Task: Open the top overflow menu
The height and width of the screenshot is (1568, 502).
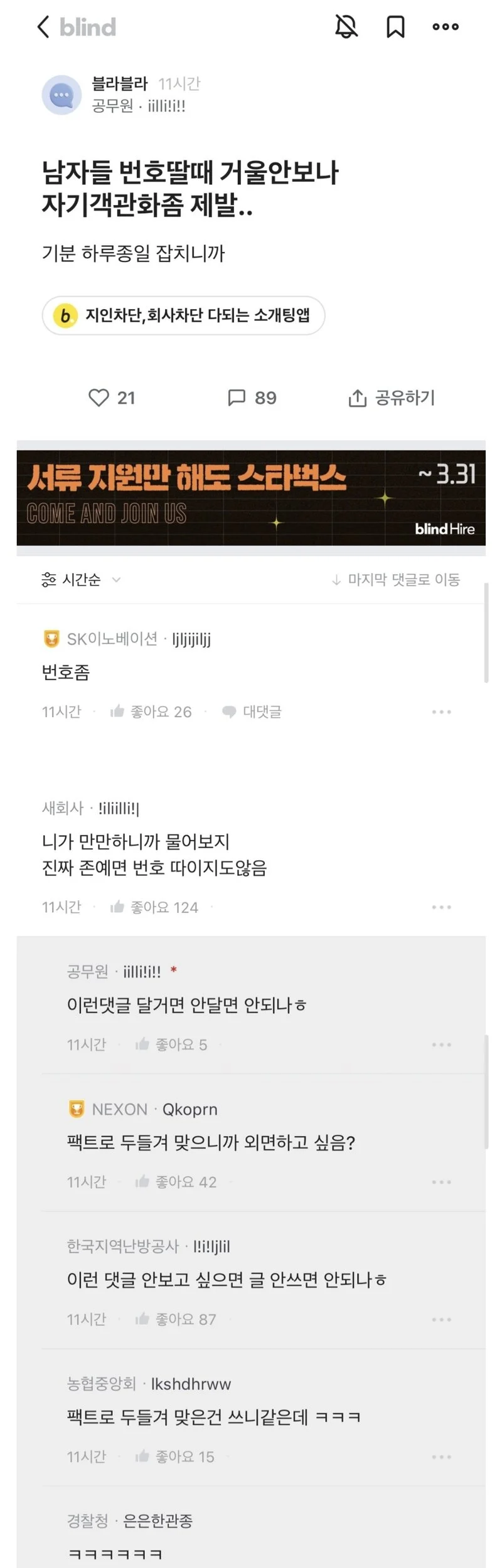Action: pyautogui.click(x=446, y=27)
